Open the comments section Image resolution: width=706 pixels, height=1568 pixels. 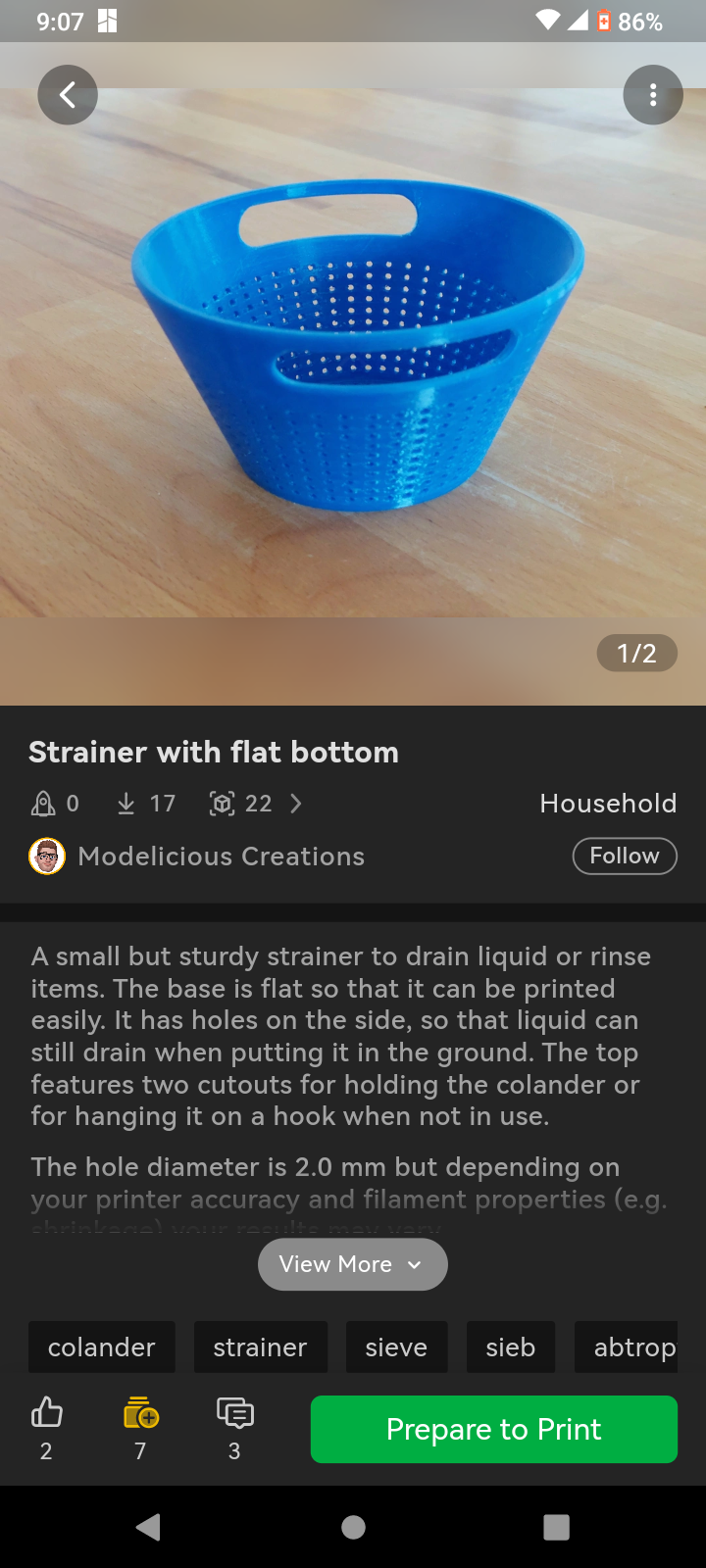click(234, 1414)
